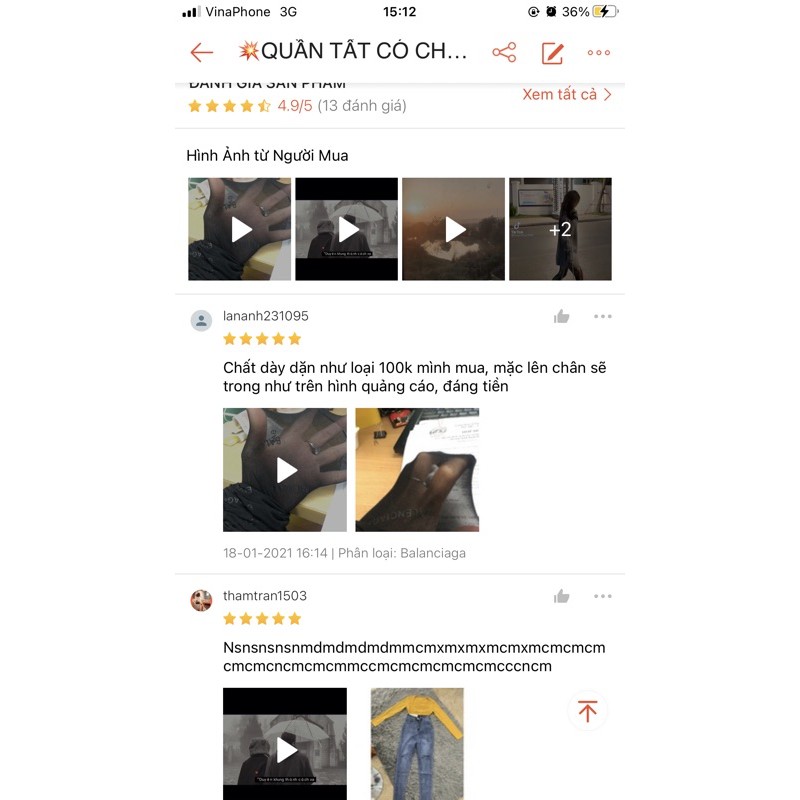This screenshot has height=800, width=800.
Task: Like lananh231095's review
Action: click(562, 316)
